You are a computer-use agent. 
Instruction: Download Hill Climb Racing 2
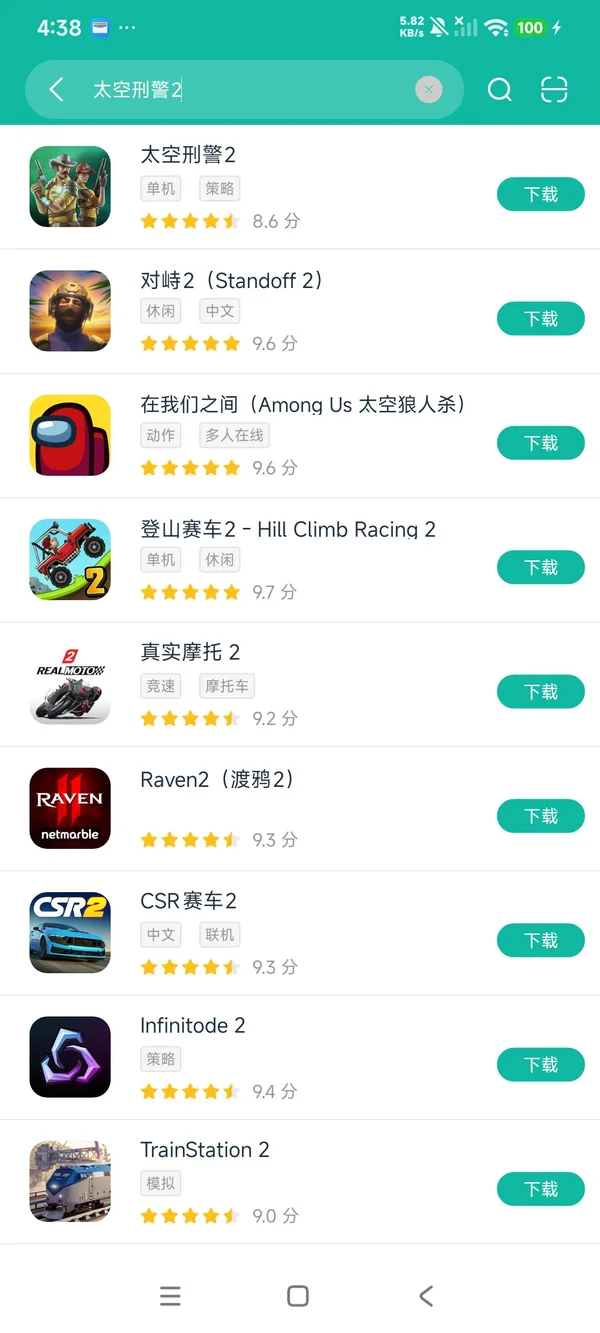pyautogui.click(x=540, y=567)
